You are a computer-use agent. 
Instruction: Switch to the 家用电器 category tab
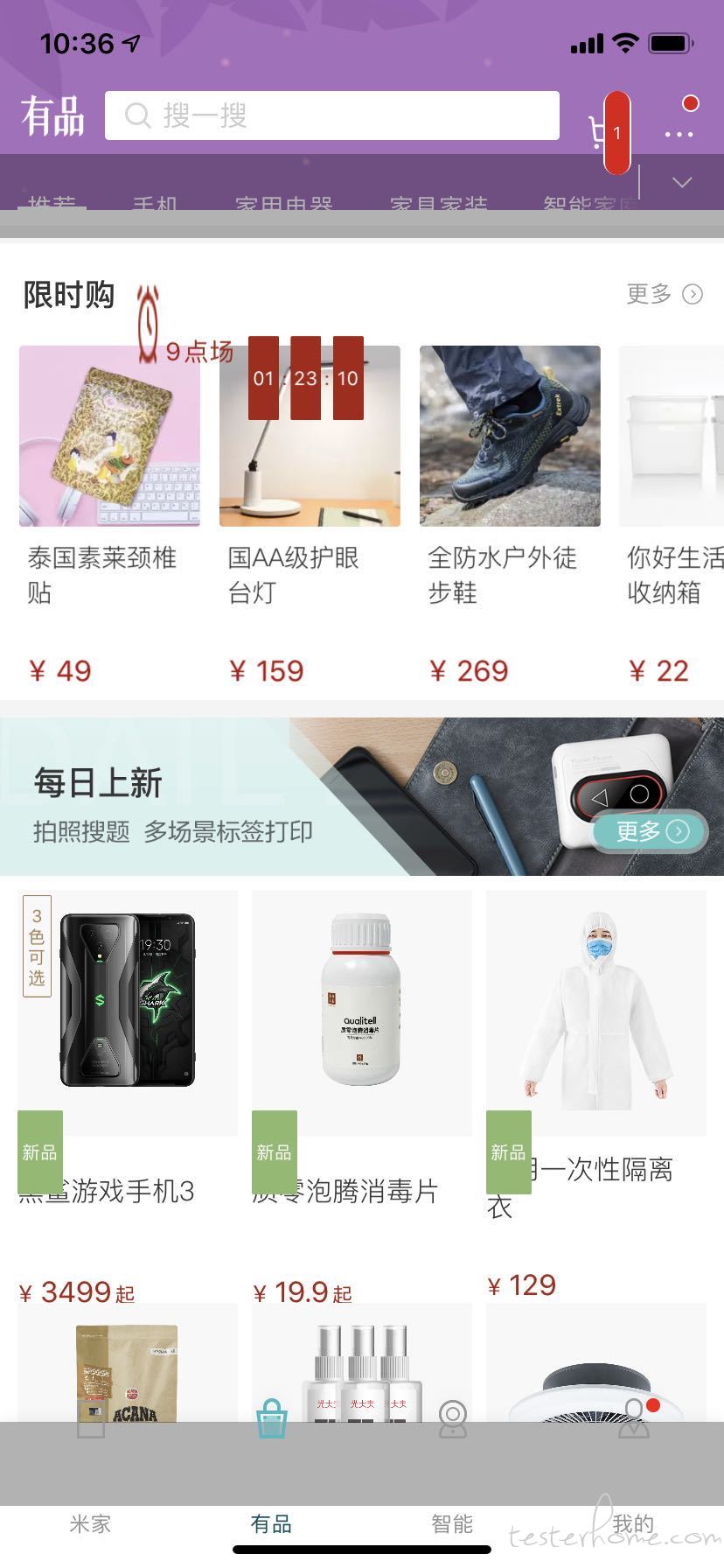[283, 202]
